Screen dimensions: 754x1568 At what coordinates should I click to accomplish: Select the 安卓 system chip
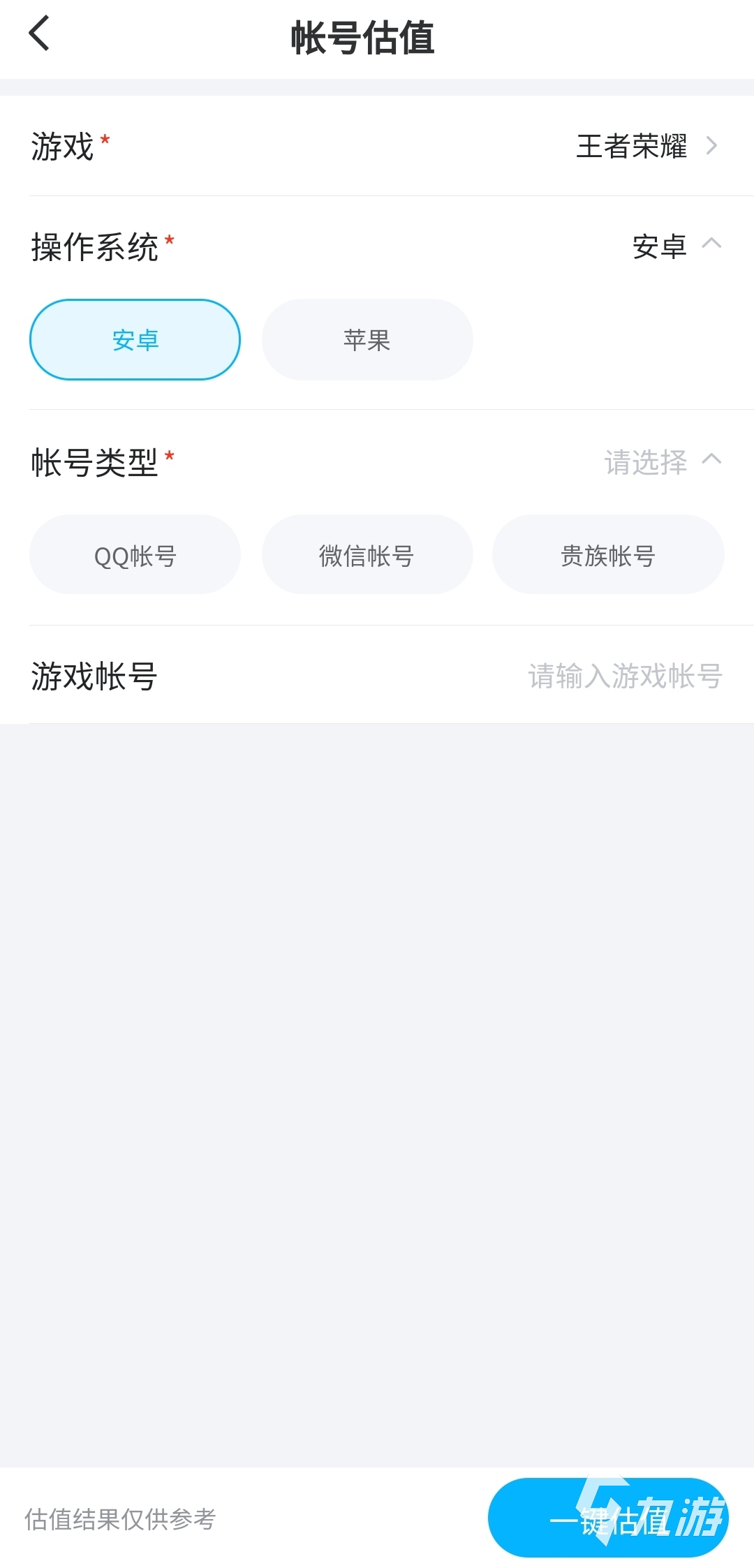pyautogui.click(x=135, y=340)
